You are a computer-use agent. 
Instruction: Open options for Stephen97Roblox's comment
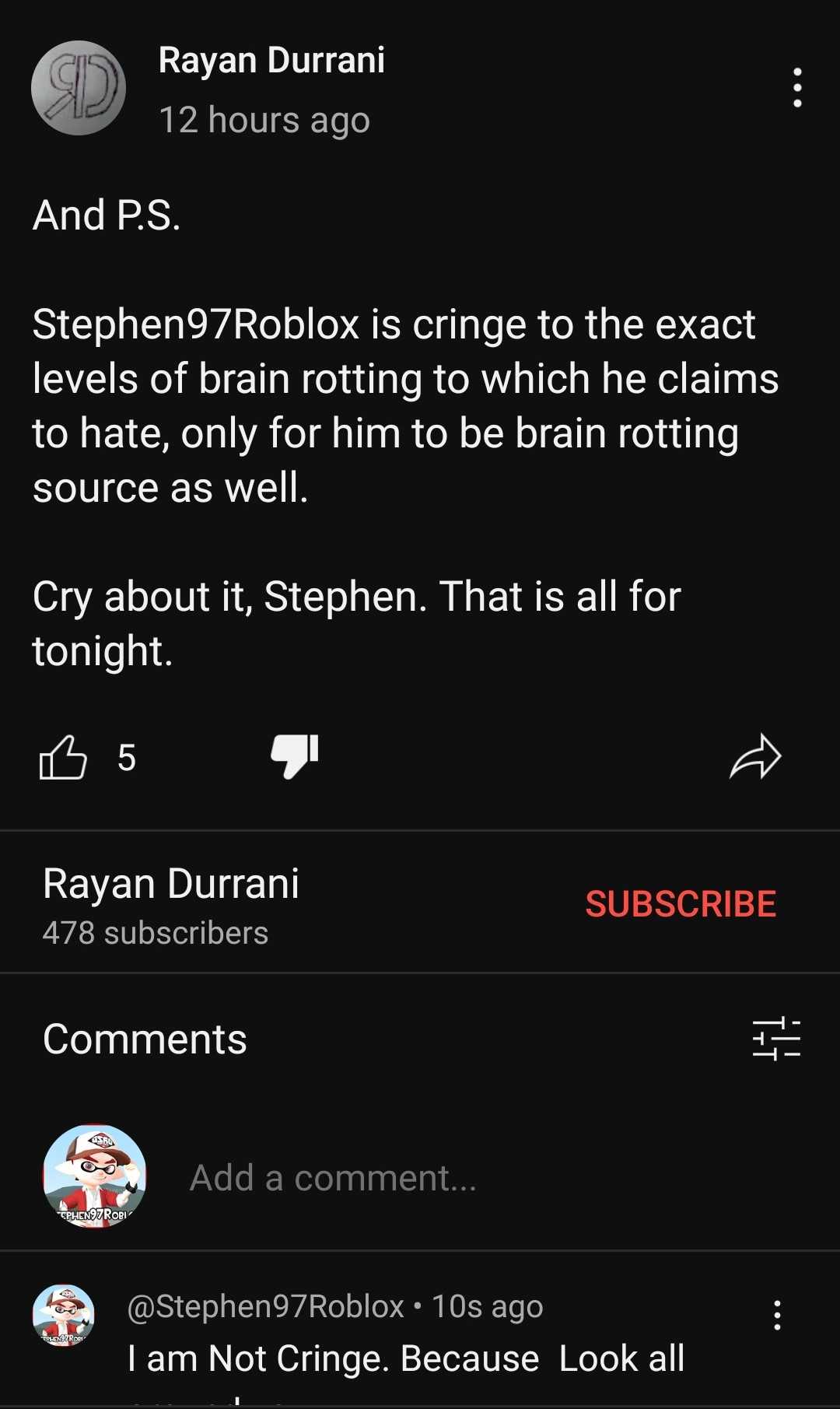coord(776,1315)
